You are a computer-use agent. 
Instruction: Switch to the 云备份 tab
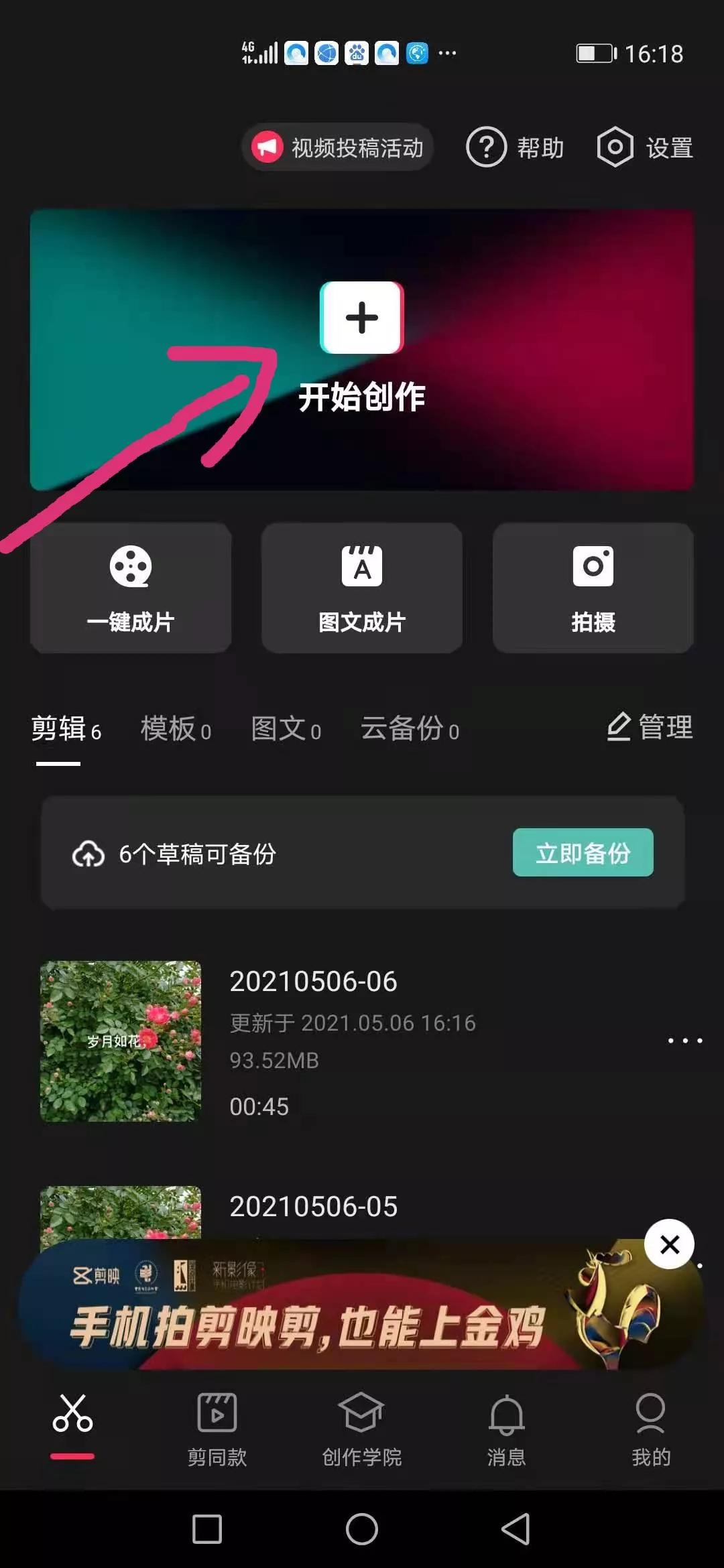[x=410, y=729]
